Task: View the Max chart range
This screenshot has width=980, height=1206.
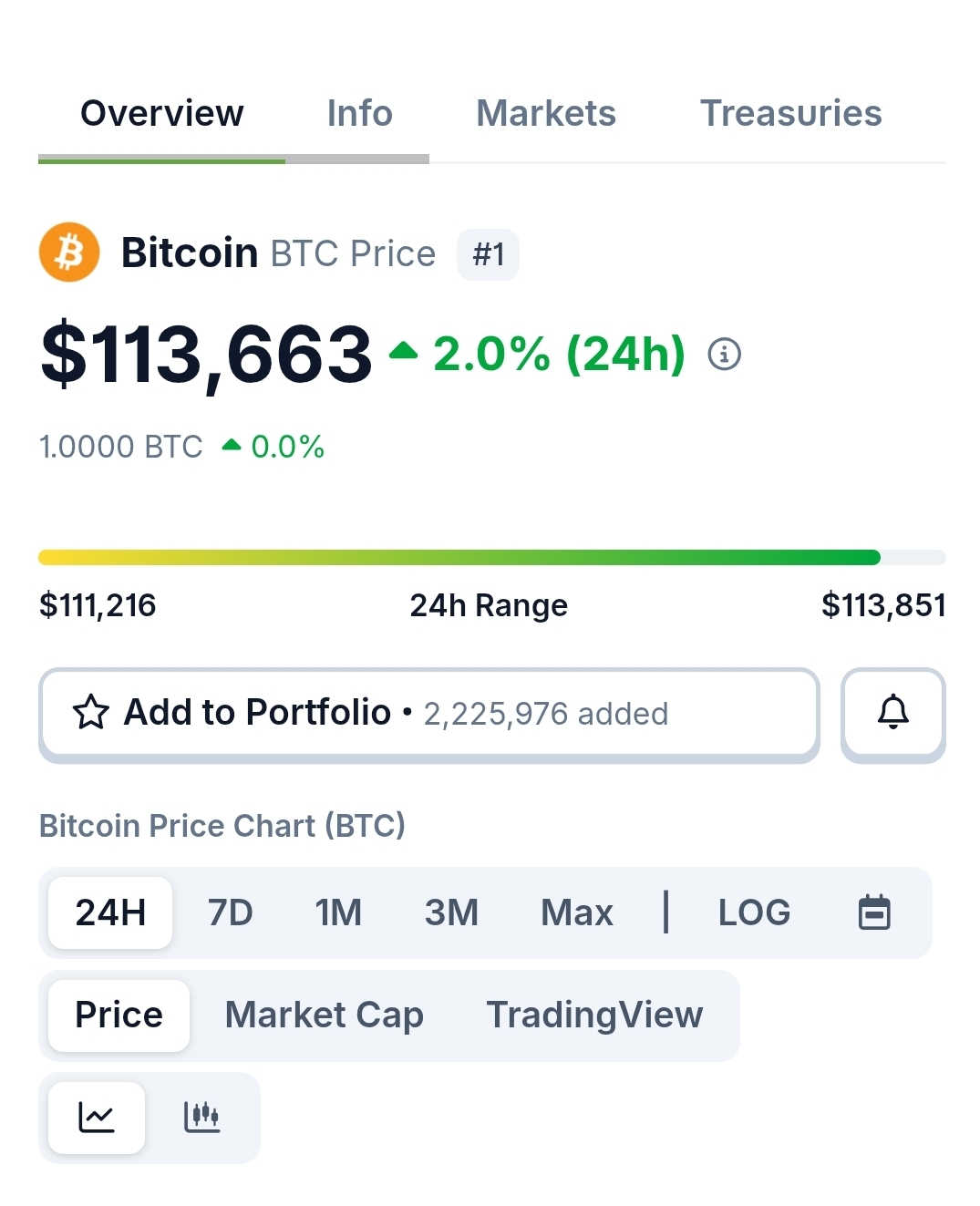Action: point(576,912)
